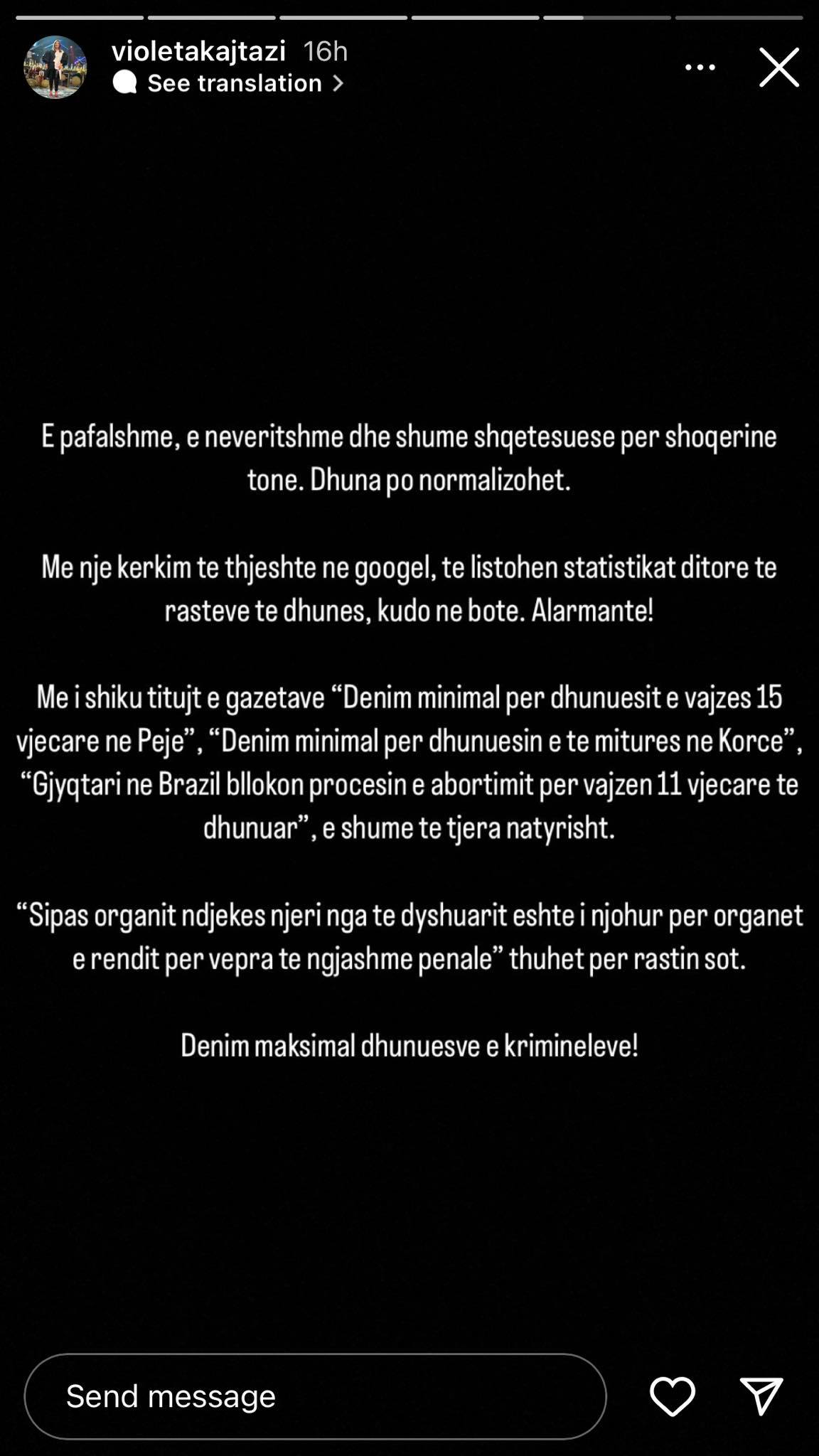Open violetakajtazi username profile
This screenshot has width=819, height=1456.
tap(198, 51)
